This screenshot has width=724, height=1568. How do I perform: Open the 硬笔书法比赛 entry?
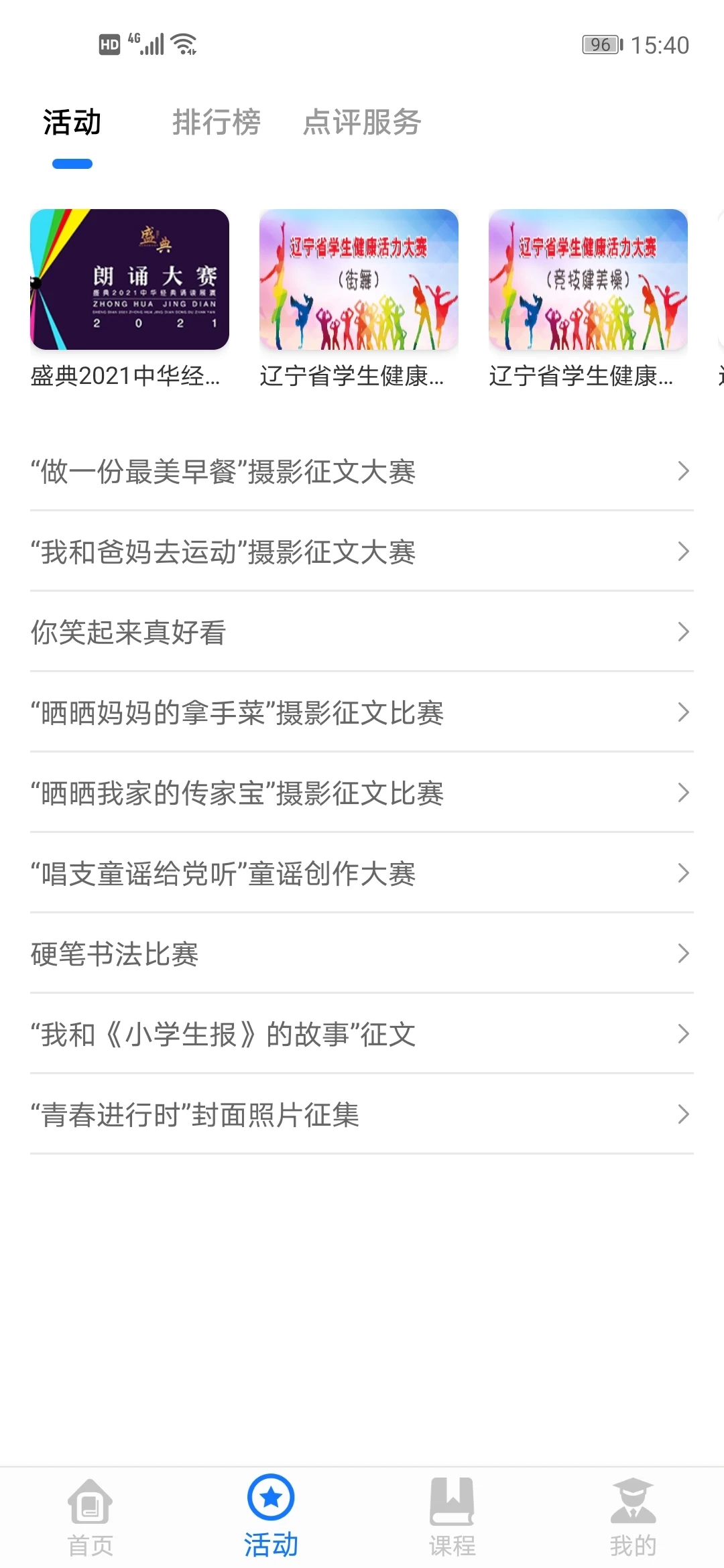[361, 954]
